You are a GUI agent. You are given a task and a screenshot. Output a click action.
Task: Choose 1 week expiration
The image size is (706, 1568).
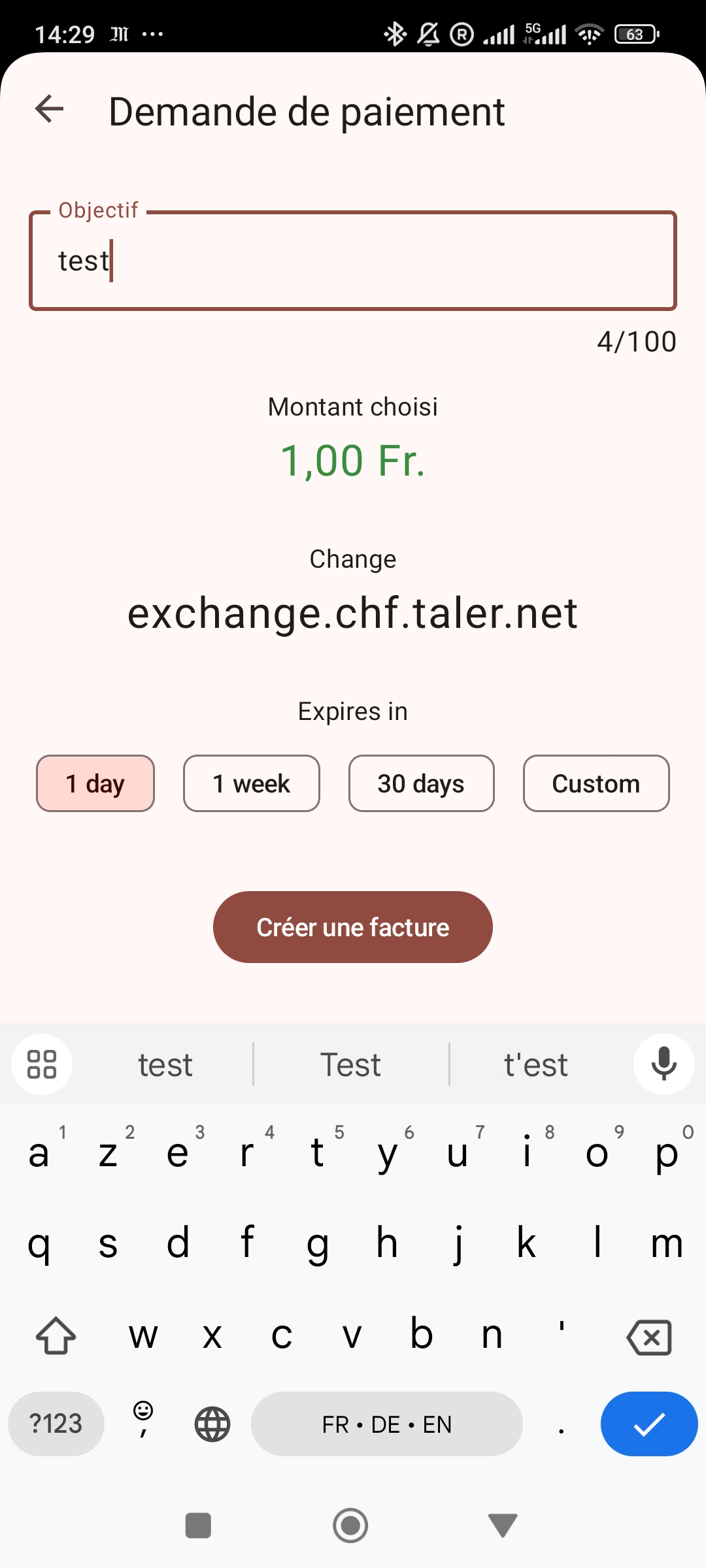[252, 783]
